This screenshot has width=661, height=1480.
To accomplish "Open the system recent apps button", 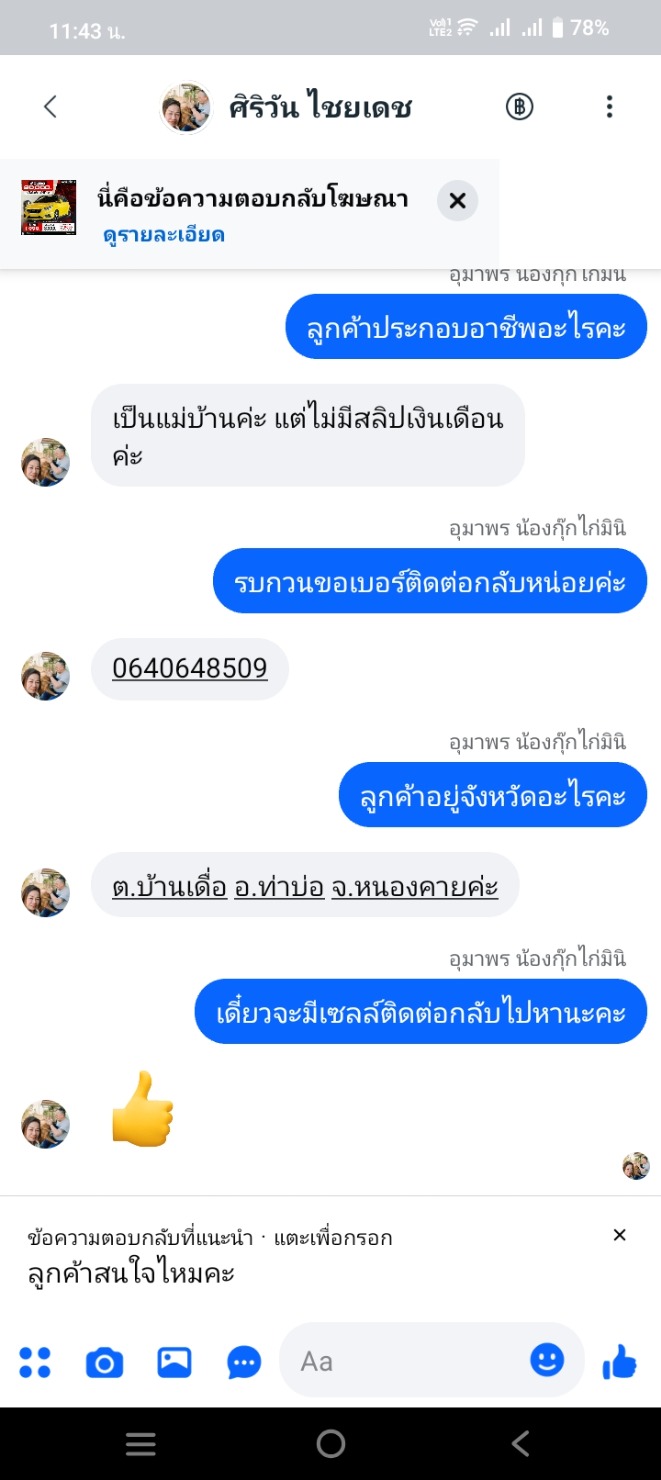I will [140, 1443].
